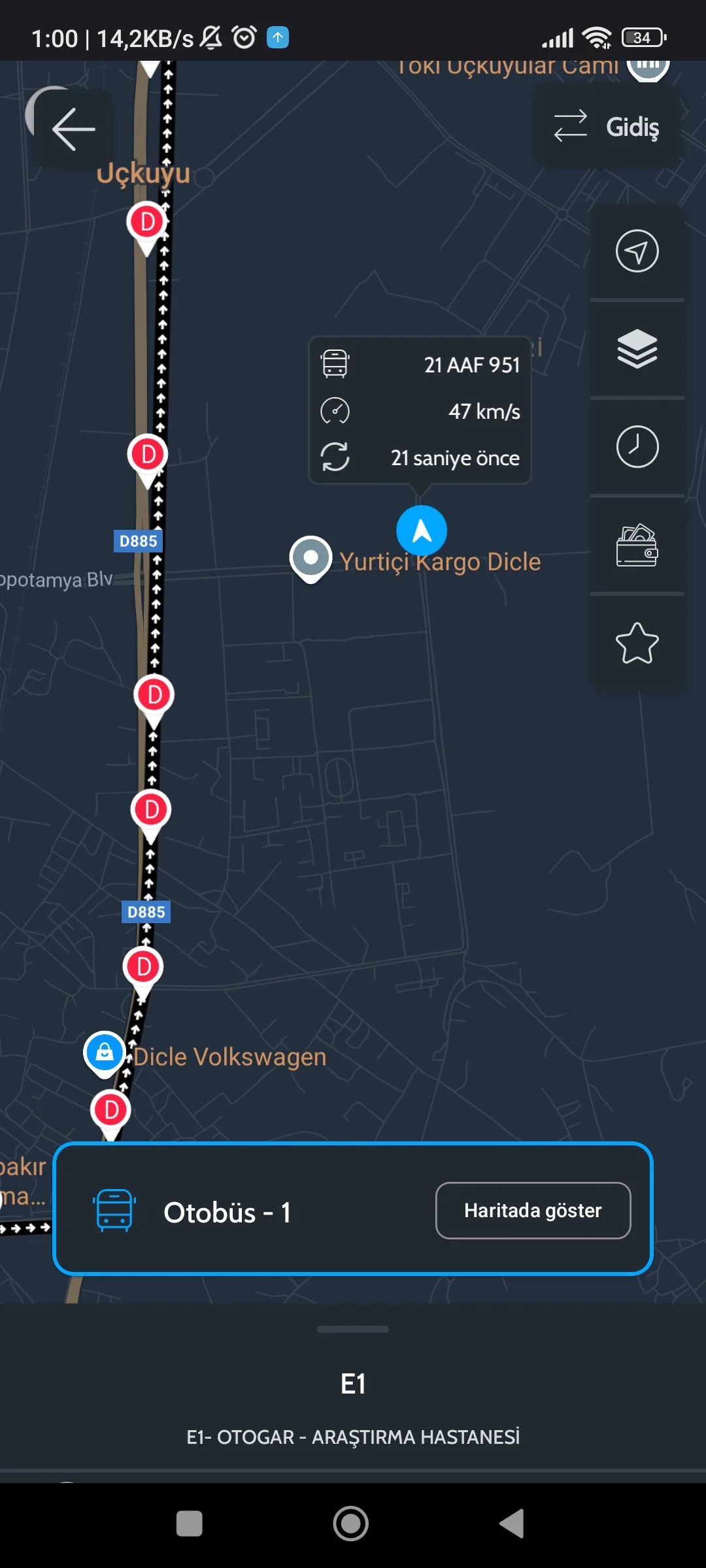The height and width of the screenshot is (1568, 706).
Task: Select the blue bus location marker
Action: 422,530
